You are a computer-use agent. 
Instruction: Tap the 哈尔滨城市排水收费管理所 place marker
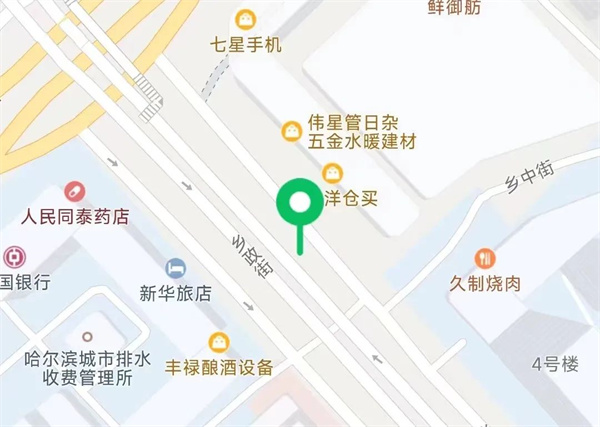(88, 337)
